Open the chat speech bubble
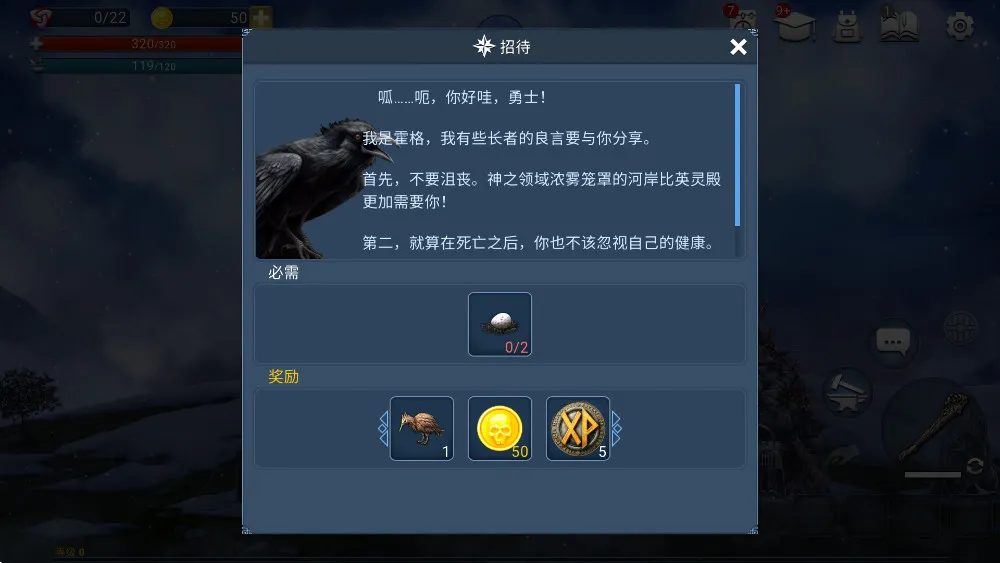 pos(893,341)
